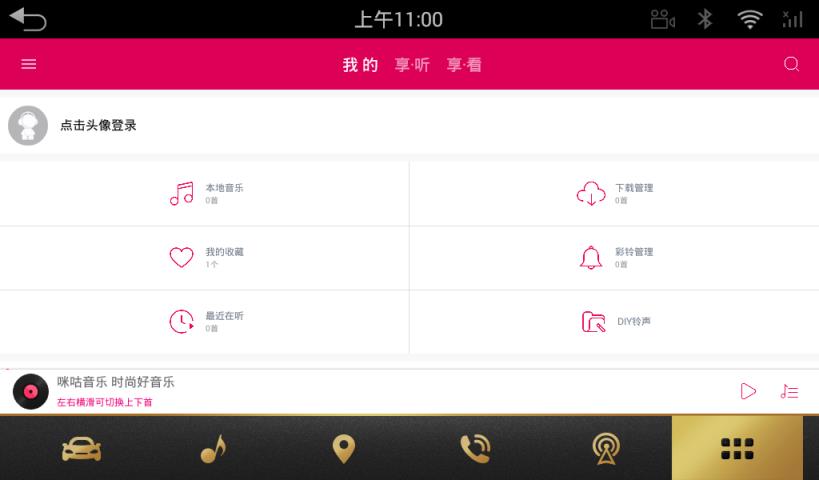Image resolution: width=819 pixels, height=480 pixels.
Task: Open the playlist queue icon
Action: (x=789, y=391)
